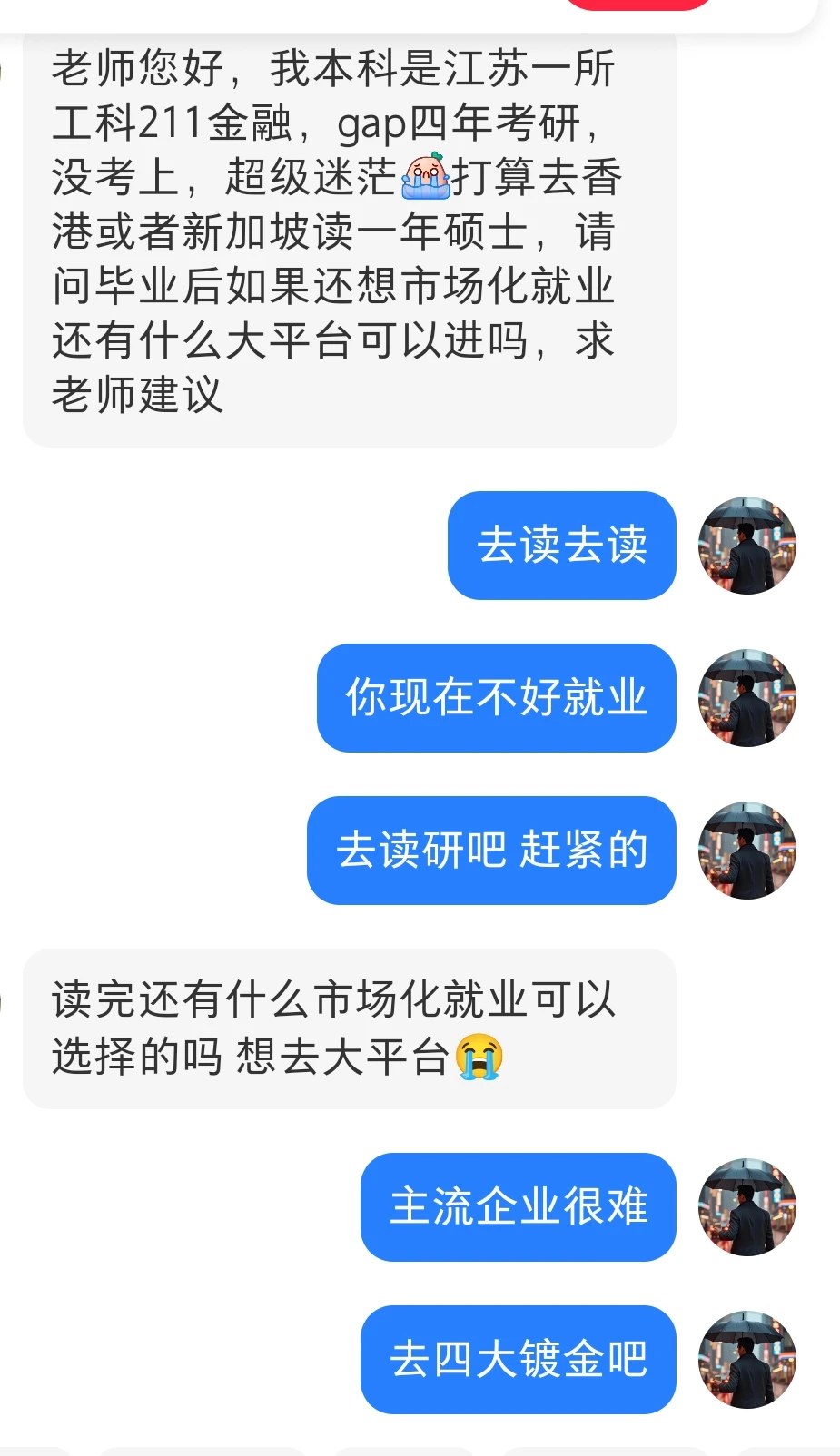This screenshot has height=1456, width=840.
Task: Select the "你现在不好就业" message bubble
Action: (x=496, y=699)
